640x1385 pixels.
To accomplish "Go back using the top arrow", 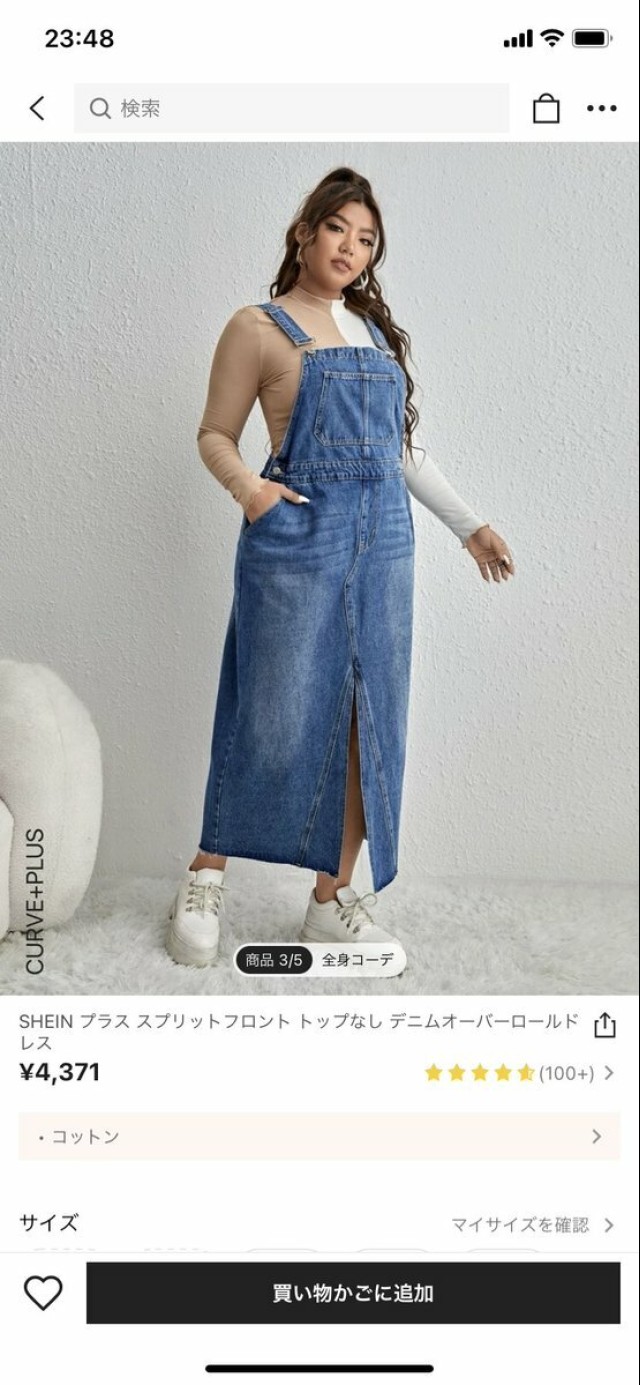I will click(x=38, y=108).
